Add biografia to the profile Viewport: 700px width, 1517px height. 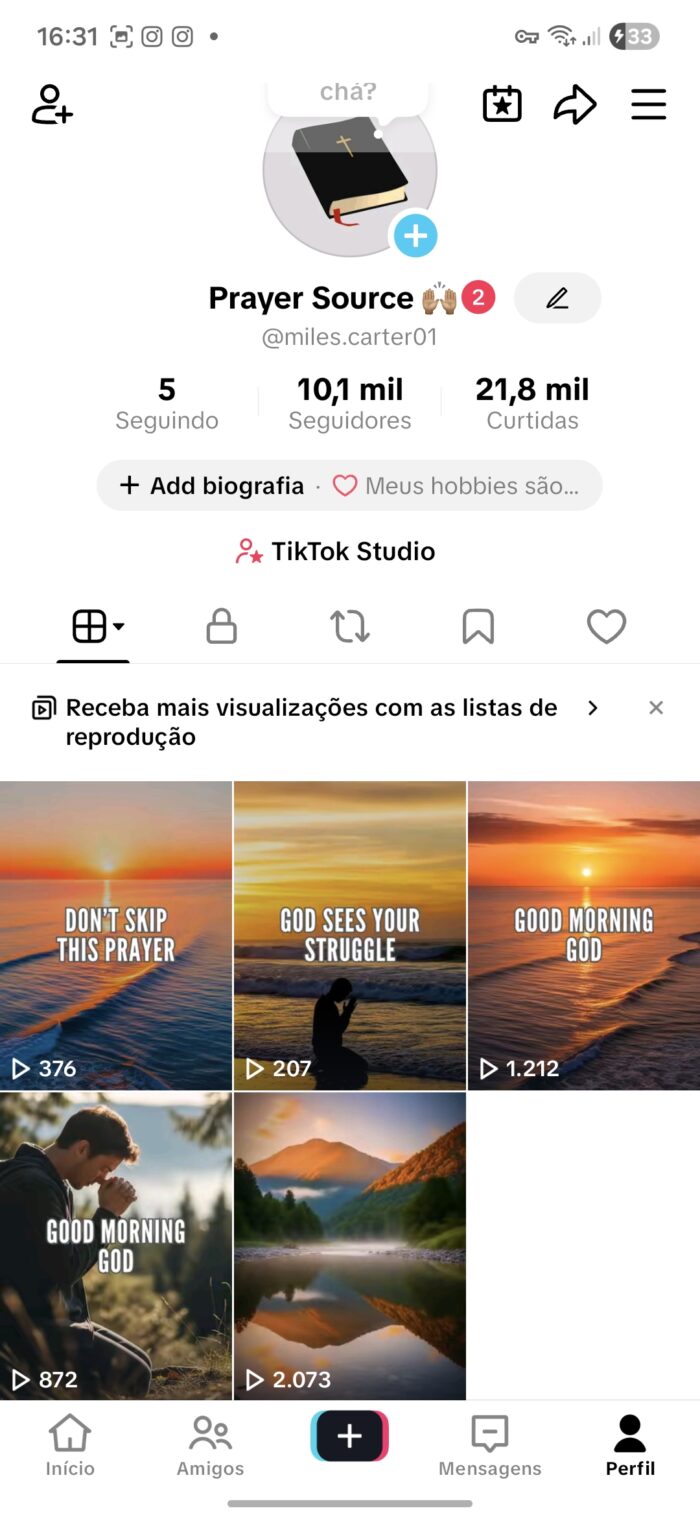pyautogui.click(x=212, y=486)
